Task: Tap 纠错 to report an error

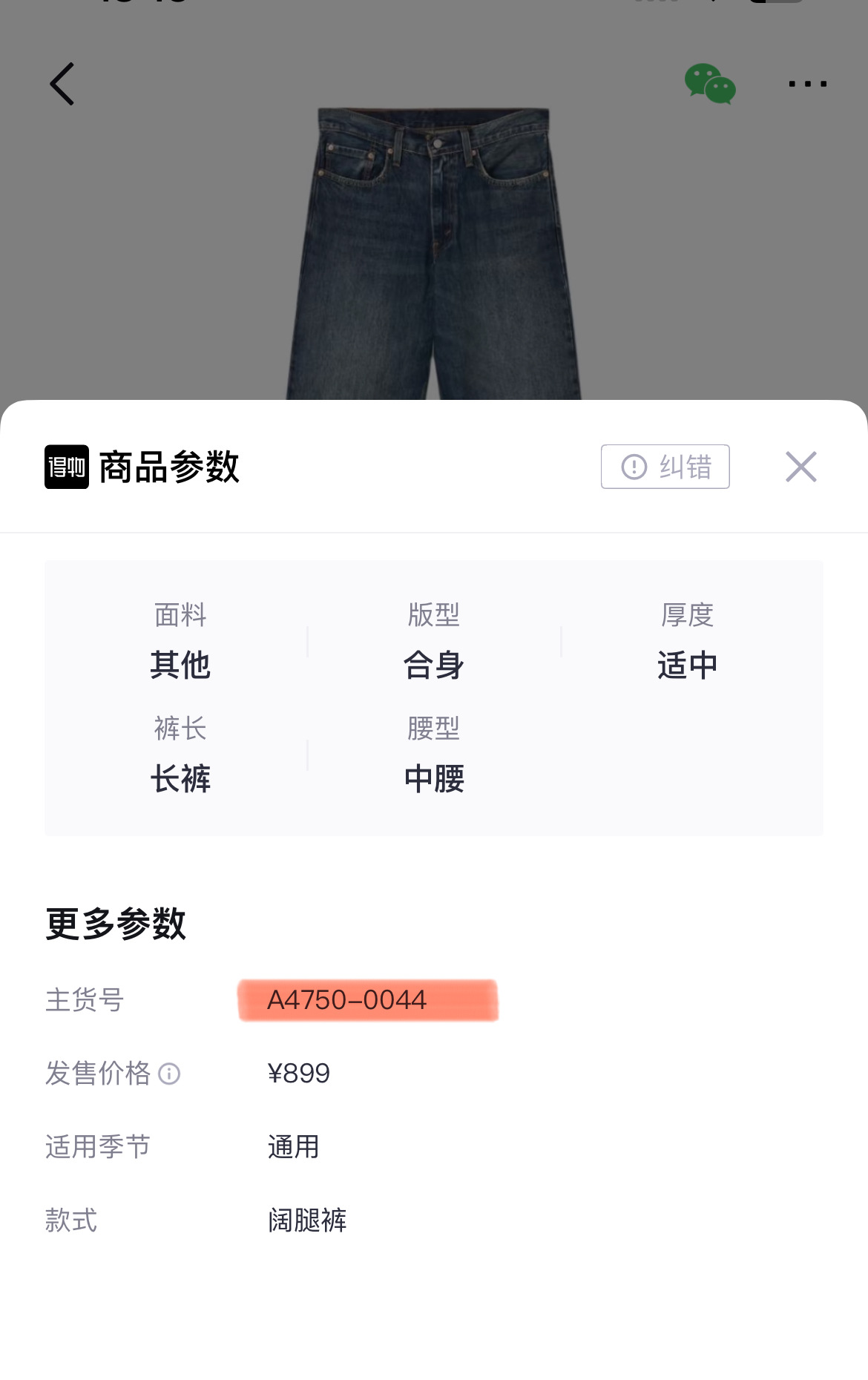Action: (x=665, y=467)
